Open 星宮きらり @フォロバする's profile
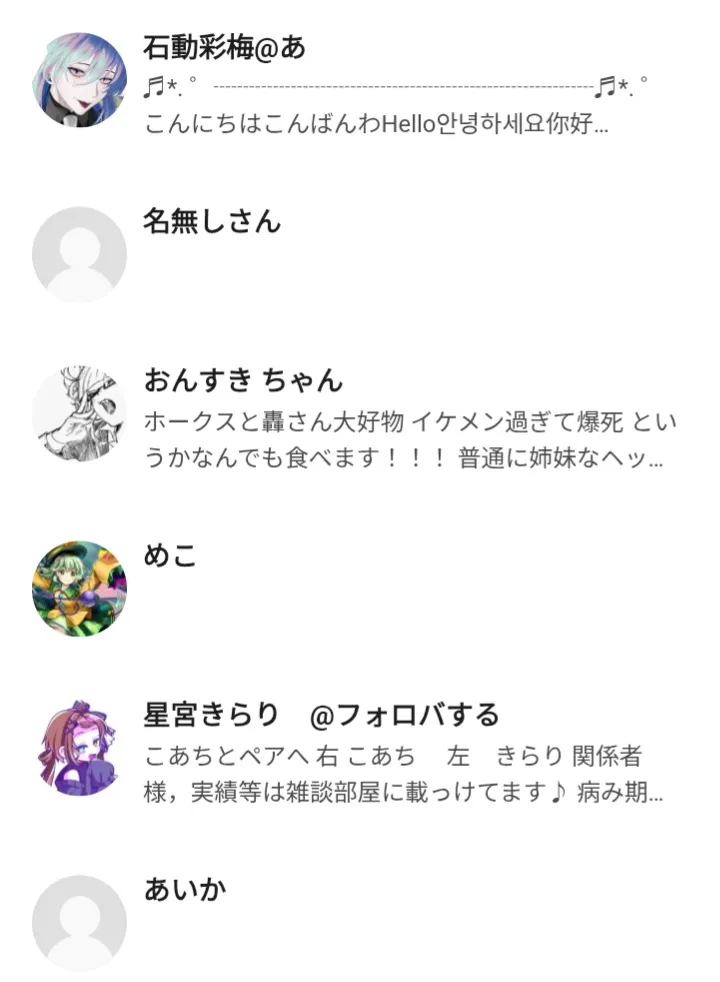This screenshot has height=982, width=720. tap(320, 716)
